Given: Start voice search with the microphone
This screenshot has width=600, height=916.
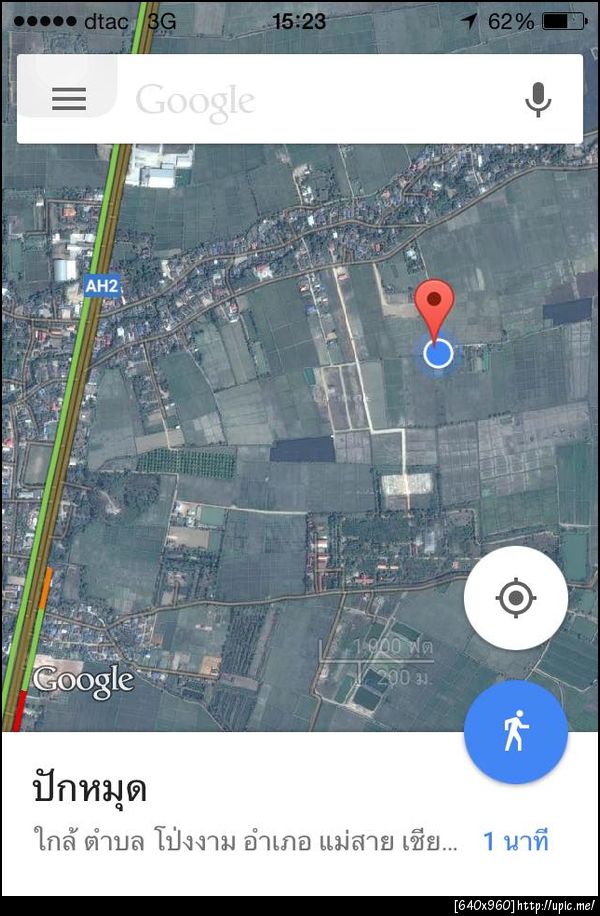Looking at the screenshot, I should [x=538, y=99].
